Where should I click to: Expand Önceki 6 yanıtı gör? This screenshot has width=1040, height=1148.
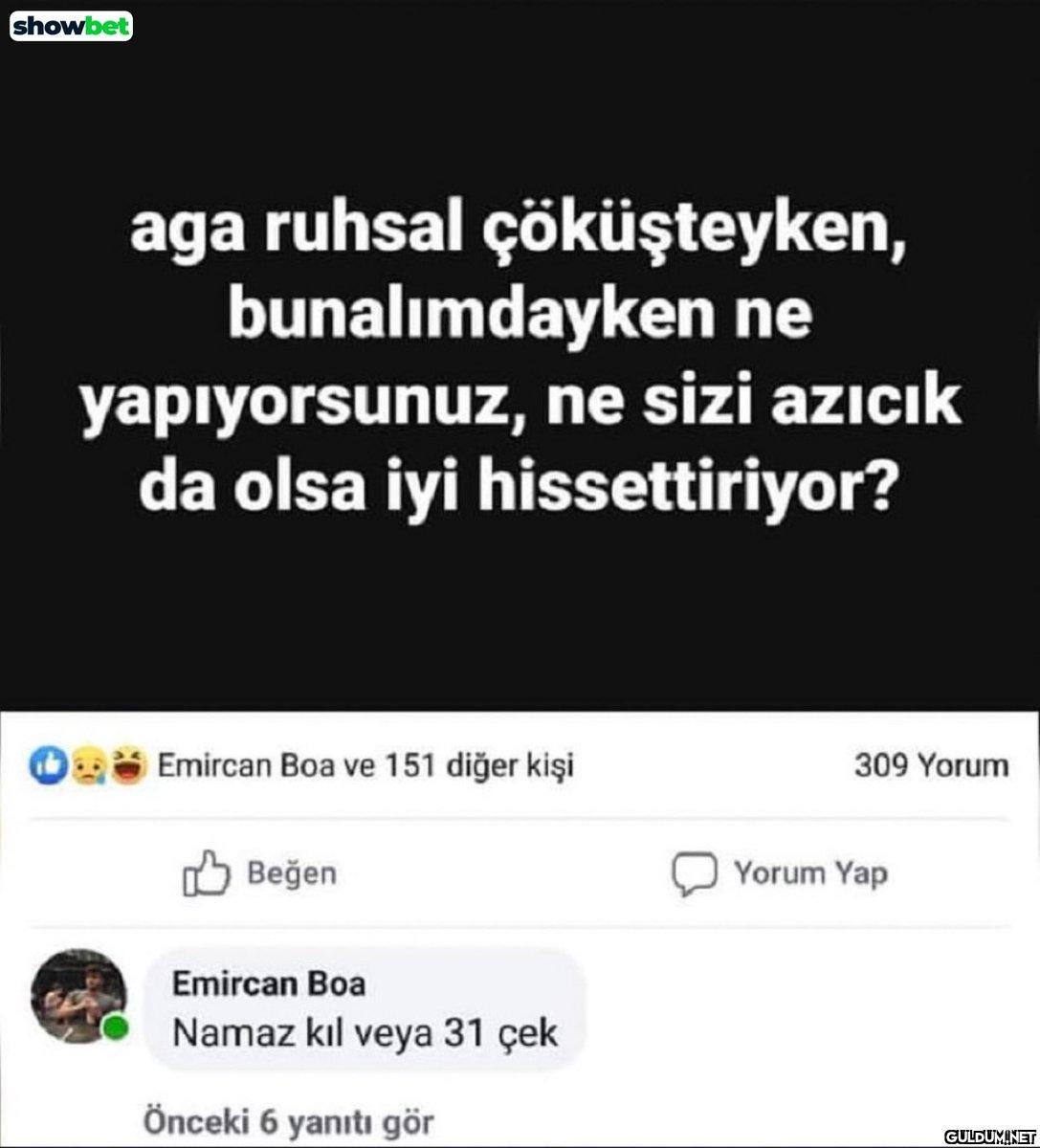coord(288,1120)
